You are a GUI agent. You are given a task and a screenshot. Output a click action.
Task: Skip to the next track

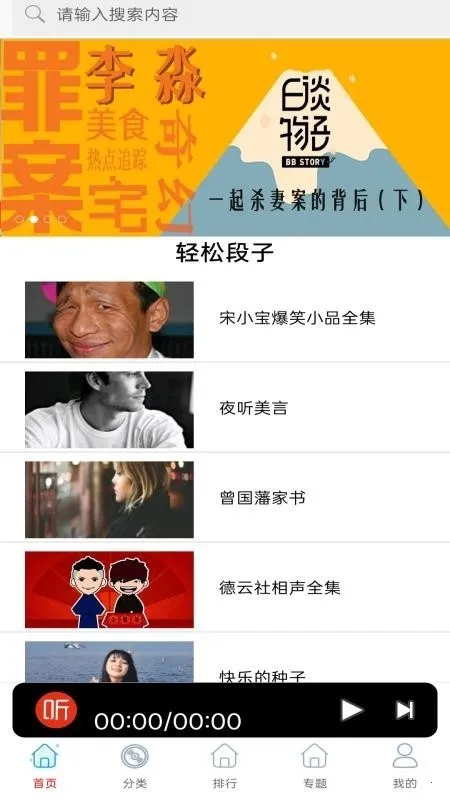[x=405, y=710]
